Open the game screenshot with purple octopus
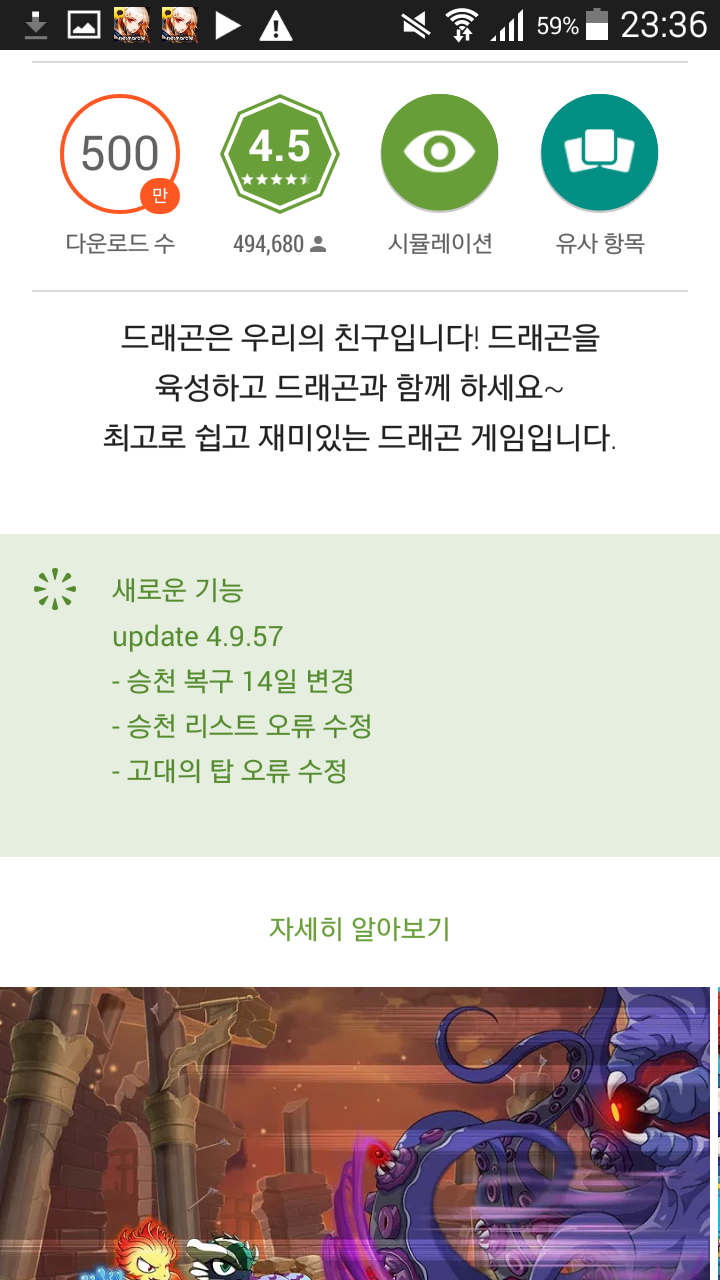This screenshot has height=1280, width=720. tap(356, 1134)
